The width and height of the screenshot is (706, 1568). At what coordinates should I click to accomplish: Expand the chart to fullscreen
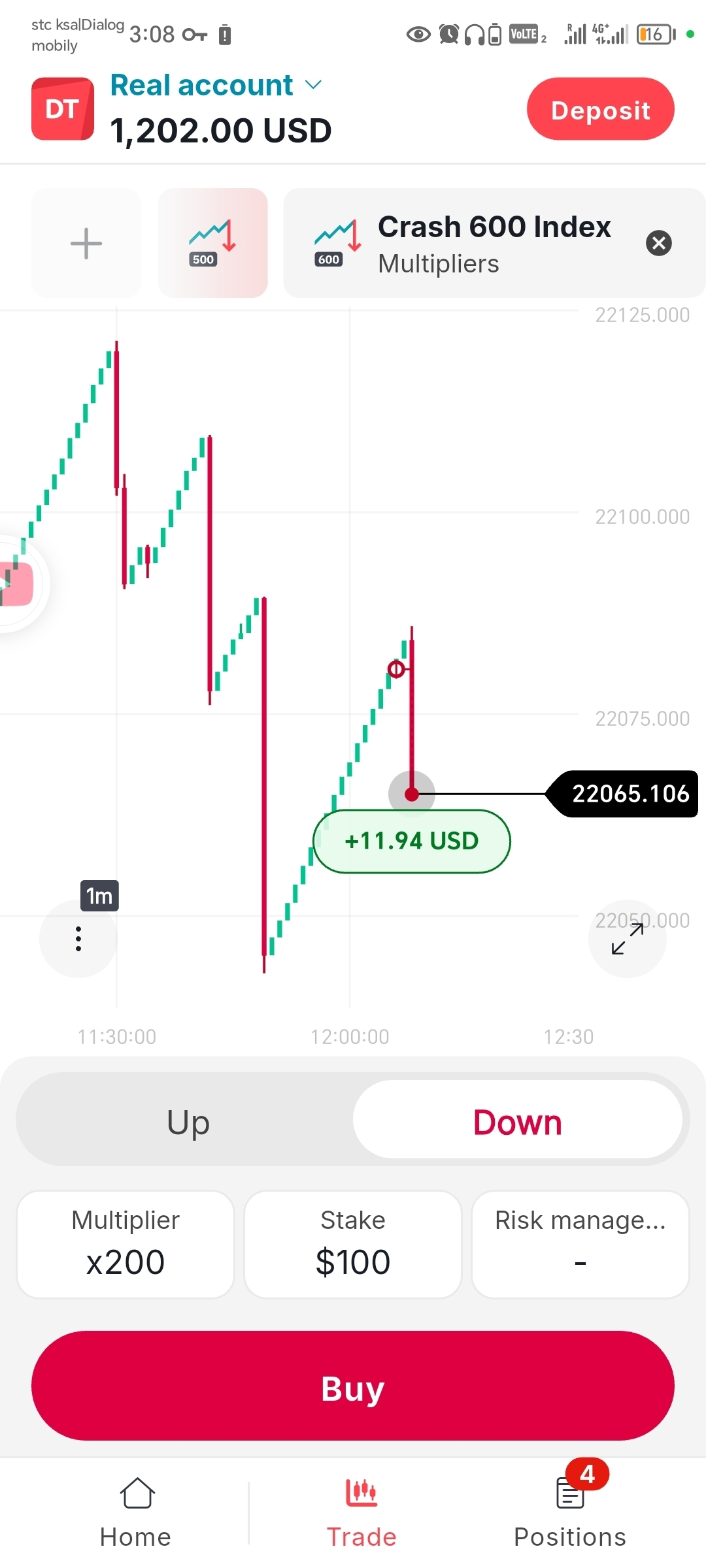tap(628, 939)
